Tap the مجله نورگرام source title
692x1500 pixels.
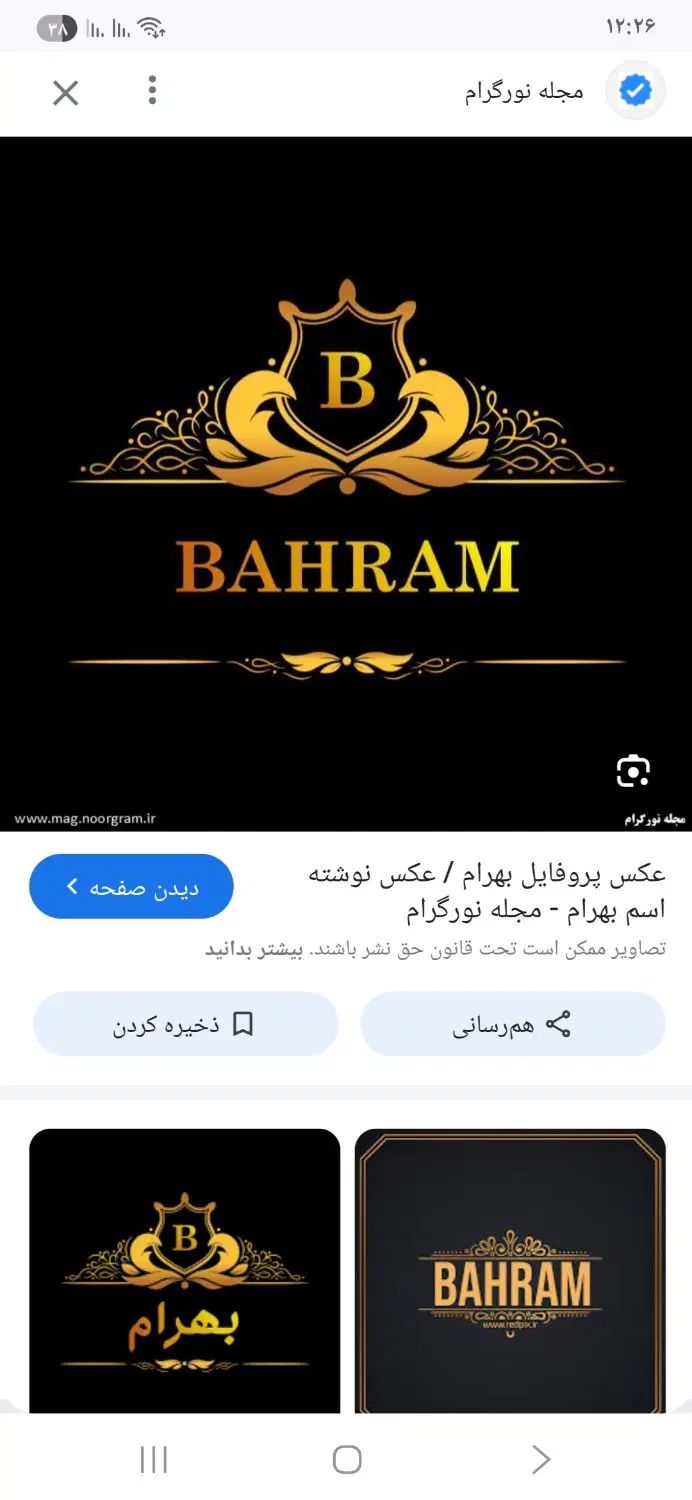pyautogui.click(x=523, y=92)
